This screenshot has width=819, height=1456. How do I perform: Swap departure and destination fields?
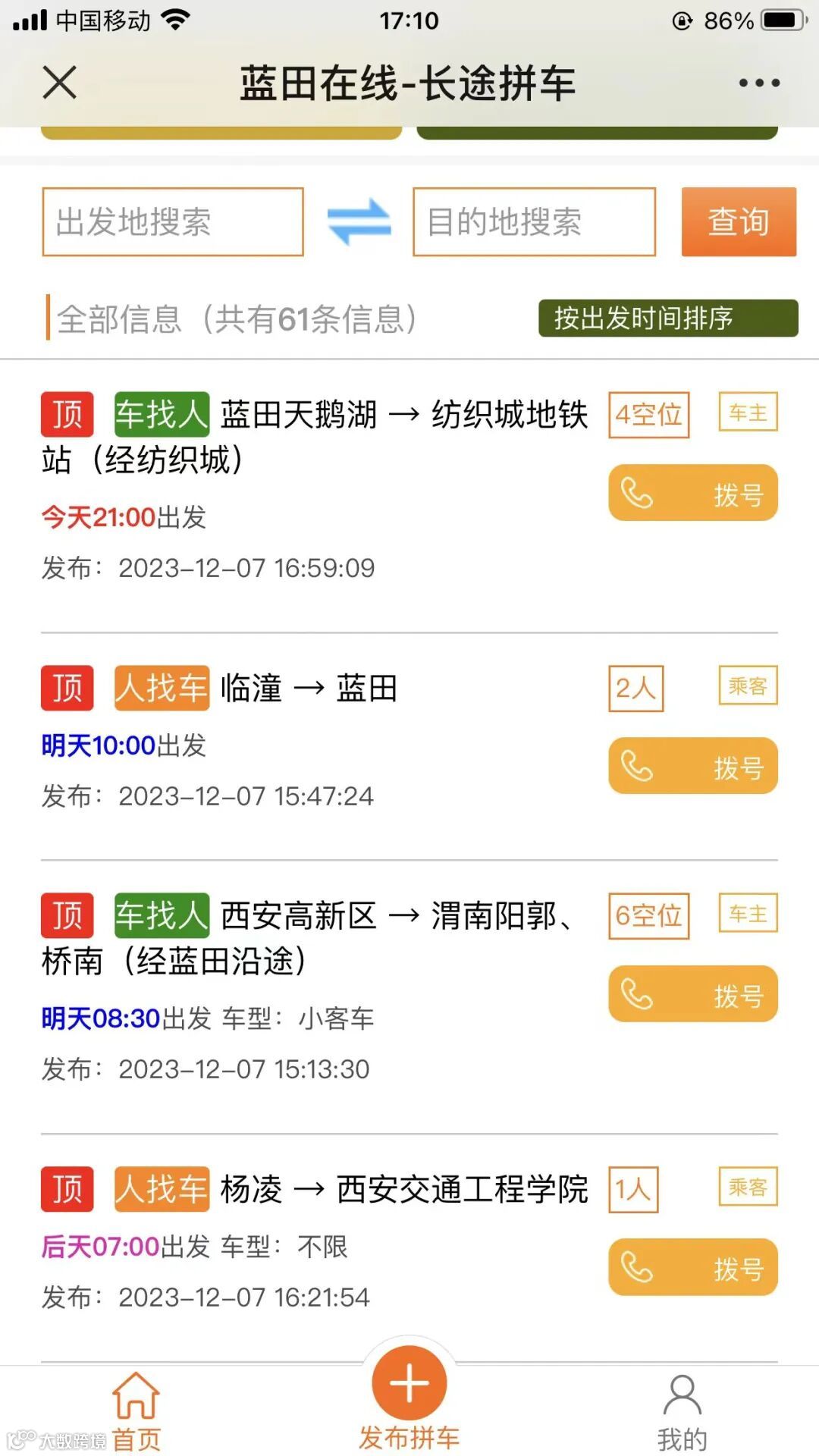click(x=359, y=222)
